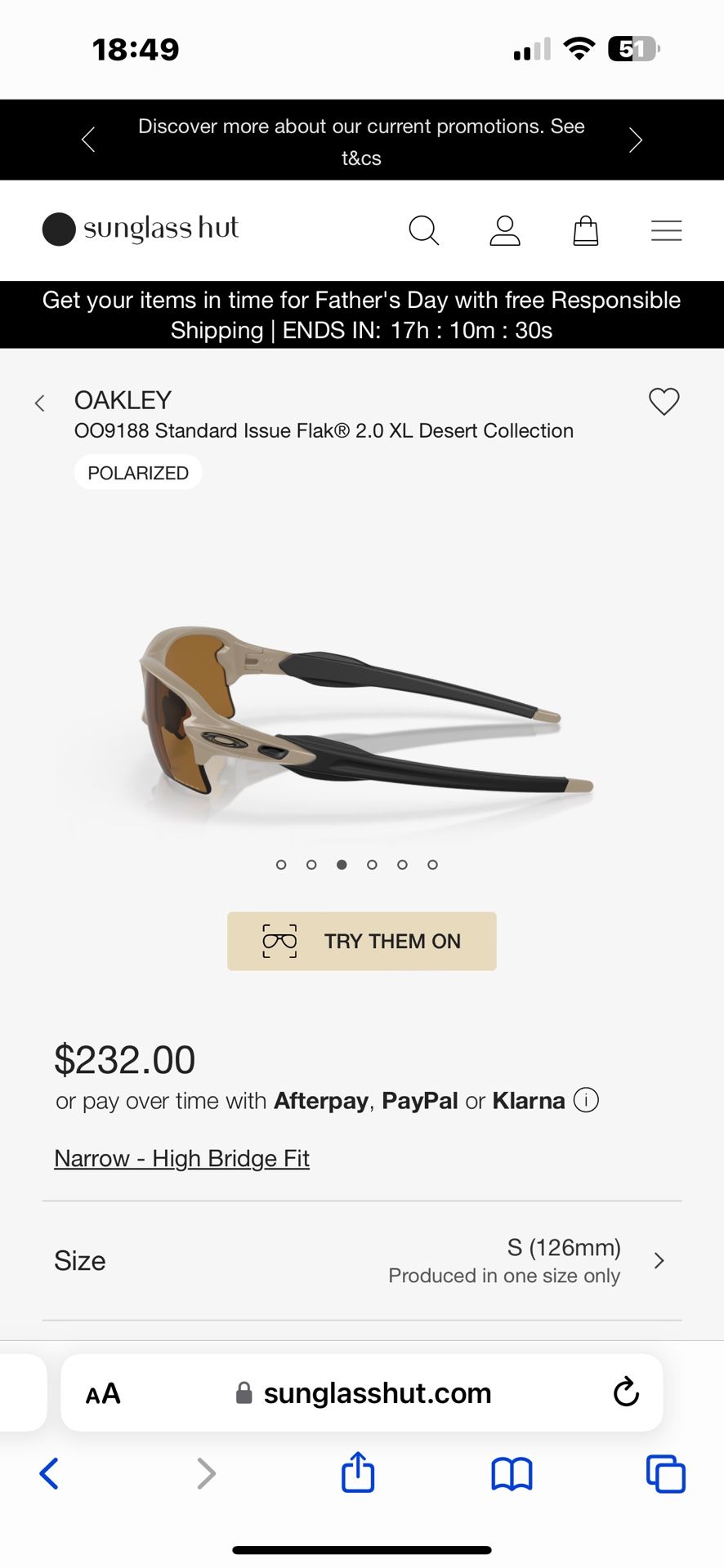Viewport: 724px width, 1568px height.
Task: Open the account profile icon
Action: [x=504, y=230]
